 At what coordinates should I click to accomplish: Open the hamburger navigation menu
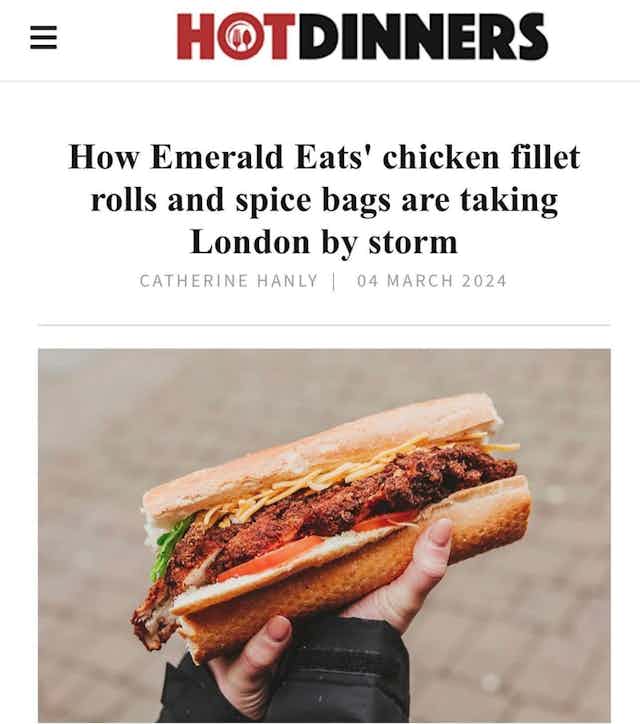43,39
